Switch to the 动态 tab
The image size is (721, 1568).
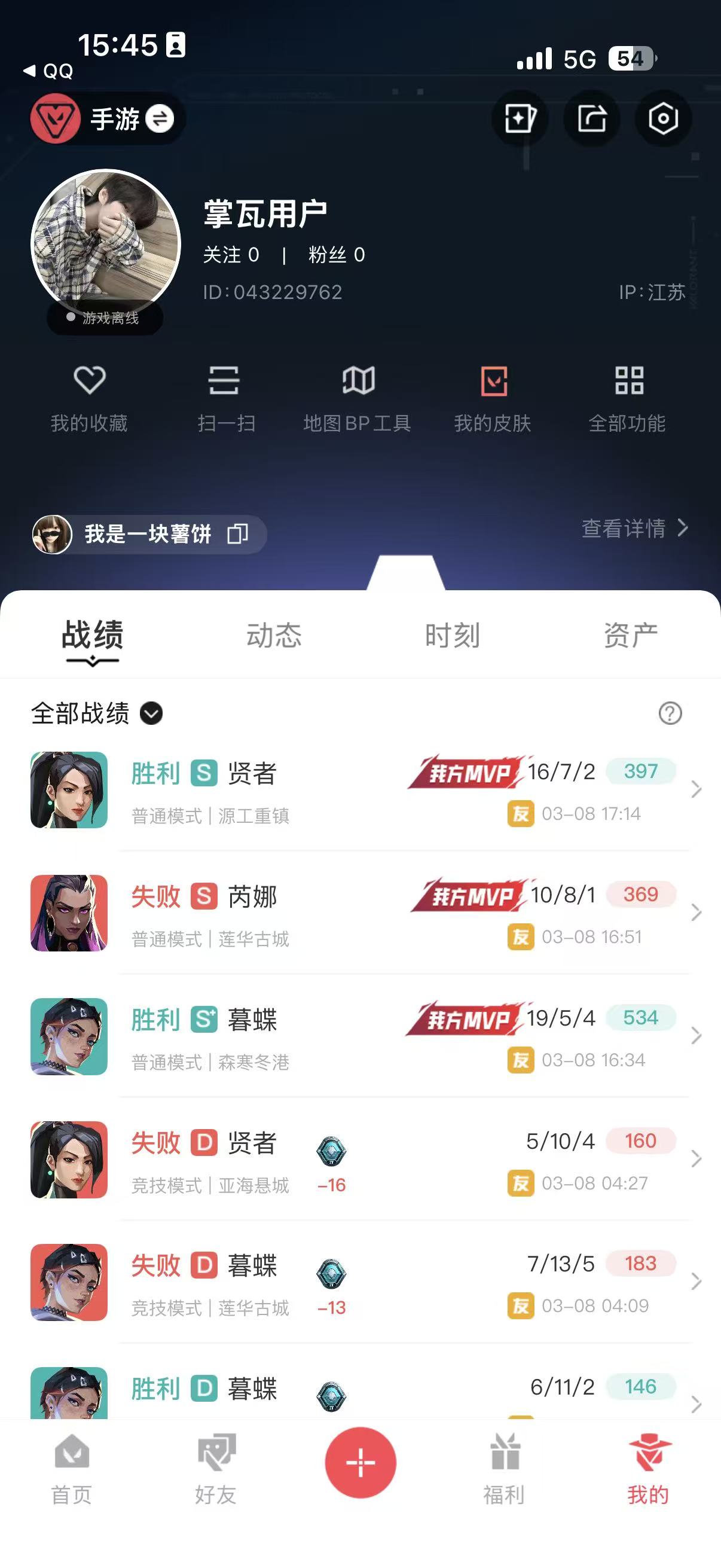click(x=274, y=636)
